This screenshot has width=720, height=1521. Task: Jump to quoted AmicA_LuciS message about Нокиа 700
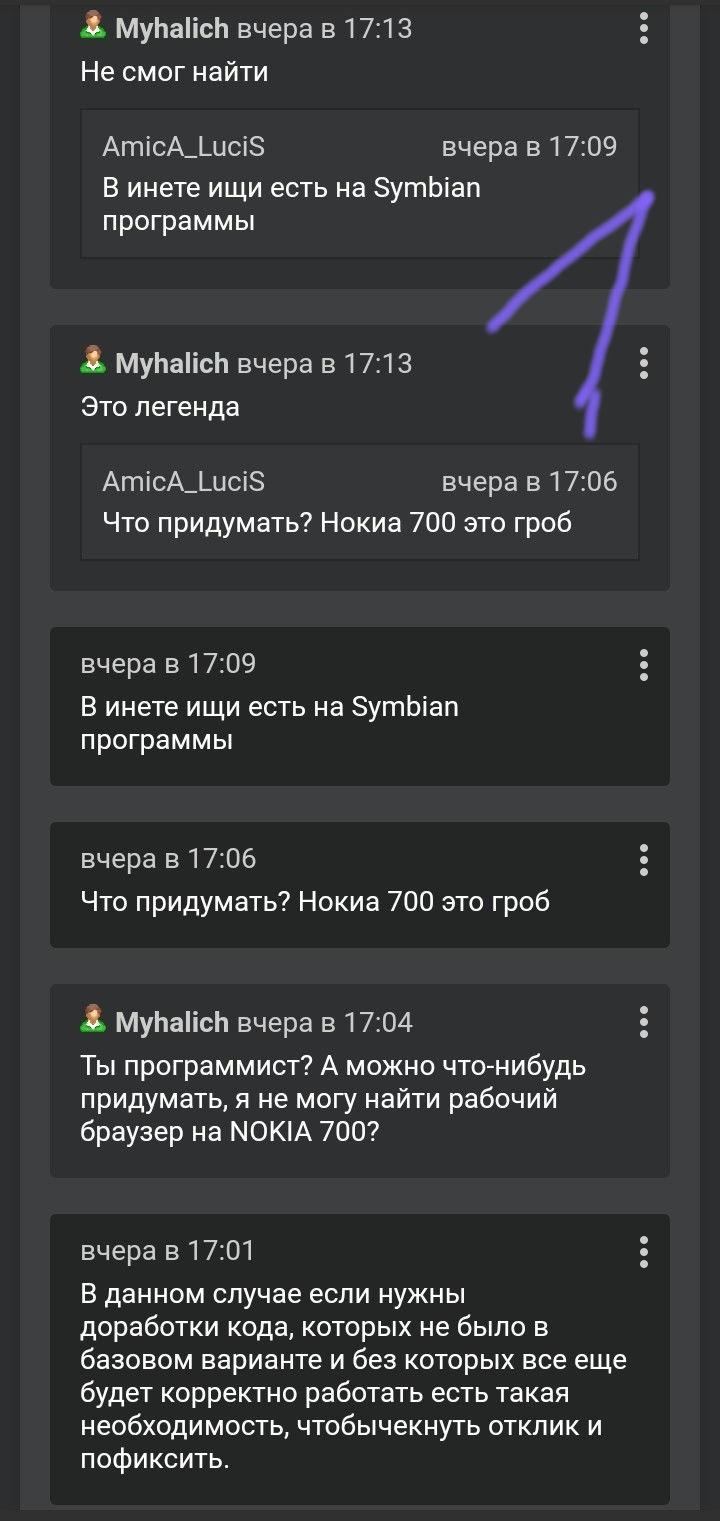[360, 502]
